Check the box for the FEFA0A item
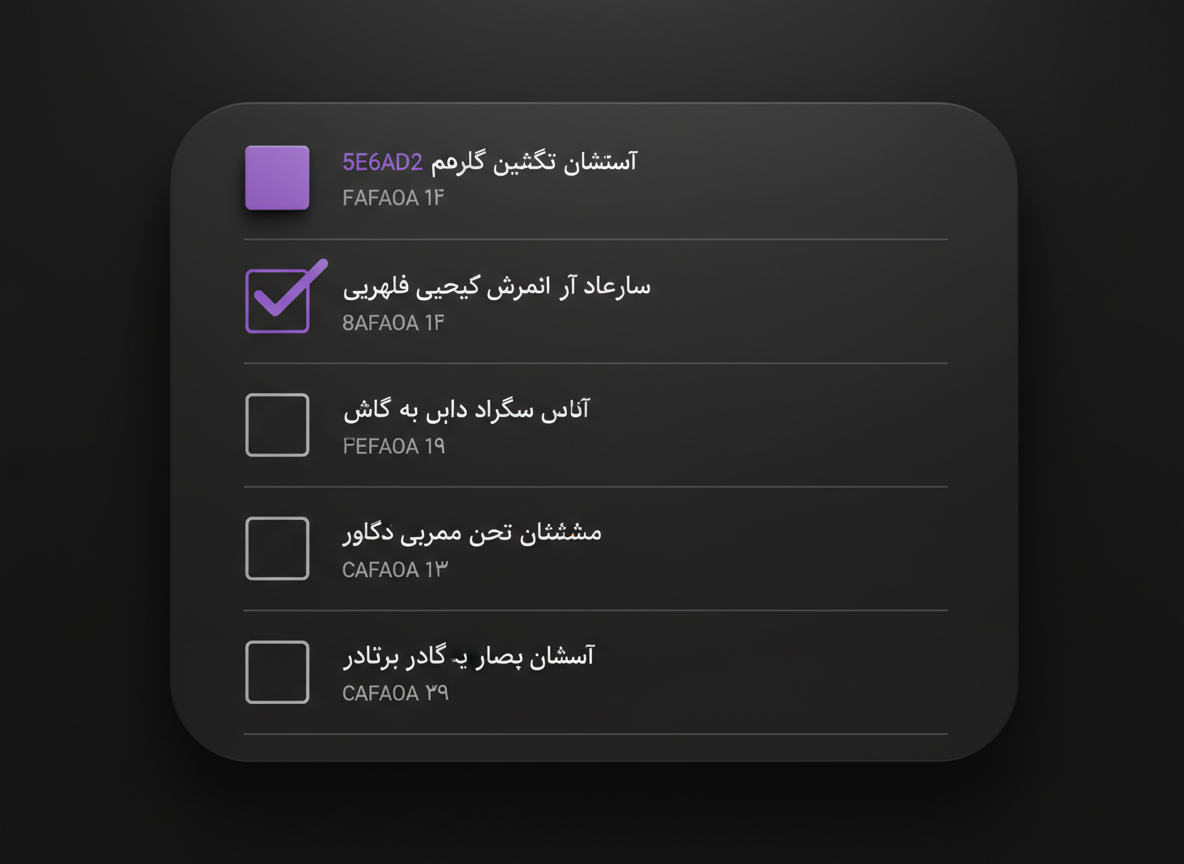Image resolution: width=1184 pixels, height=864 pixels. 277,425
